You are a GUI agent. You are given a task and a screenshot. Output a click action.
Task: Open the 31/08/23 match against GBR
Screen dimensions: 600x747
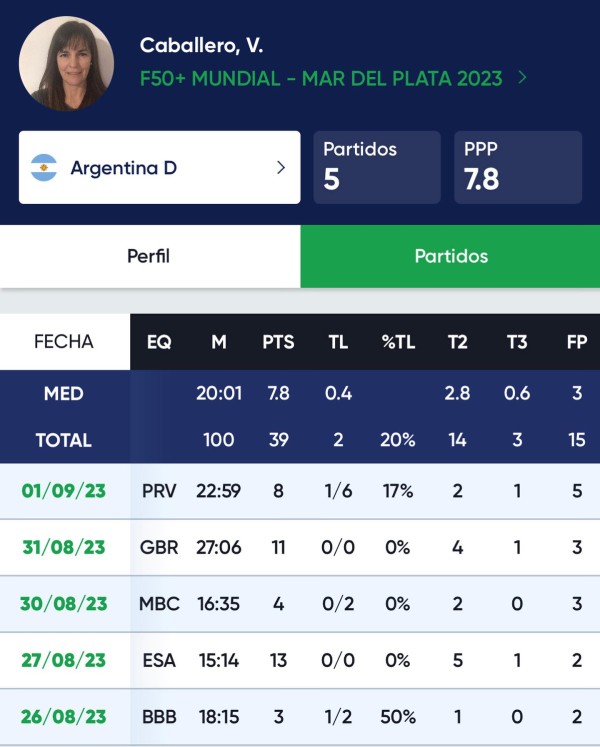[65, 548]
